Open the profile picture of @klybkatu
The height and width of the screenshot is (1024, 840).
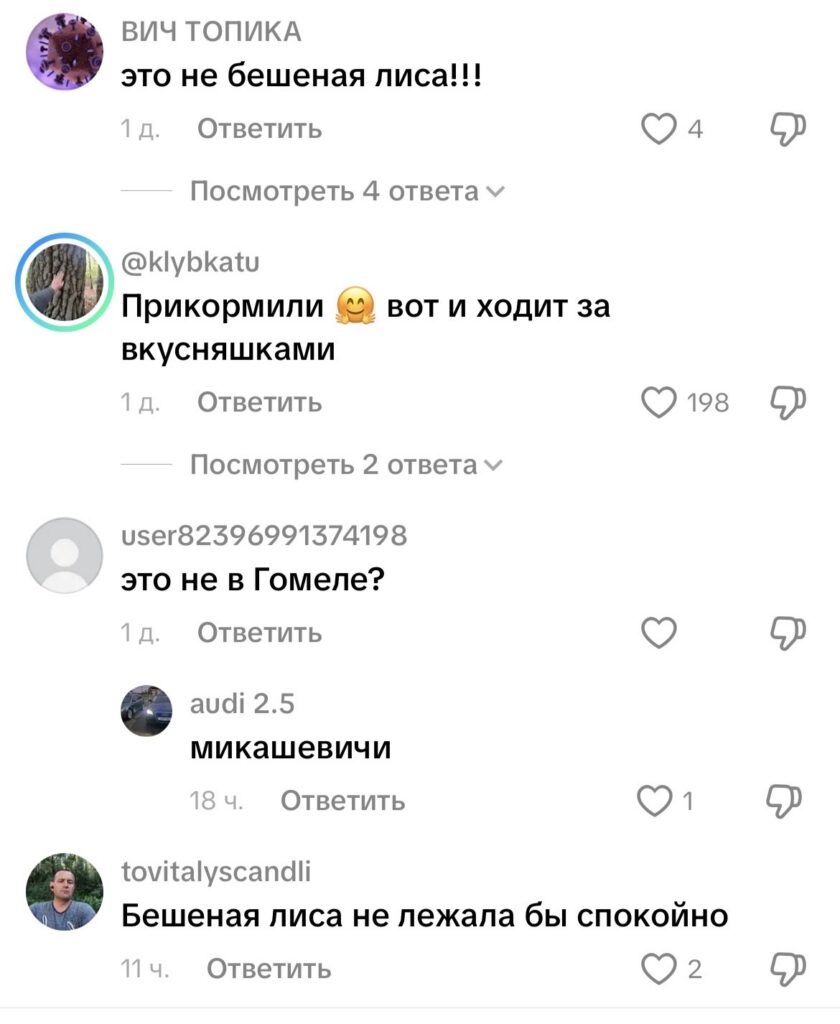[65, 281]
